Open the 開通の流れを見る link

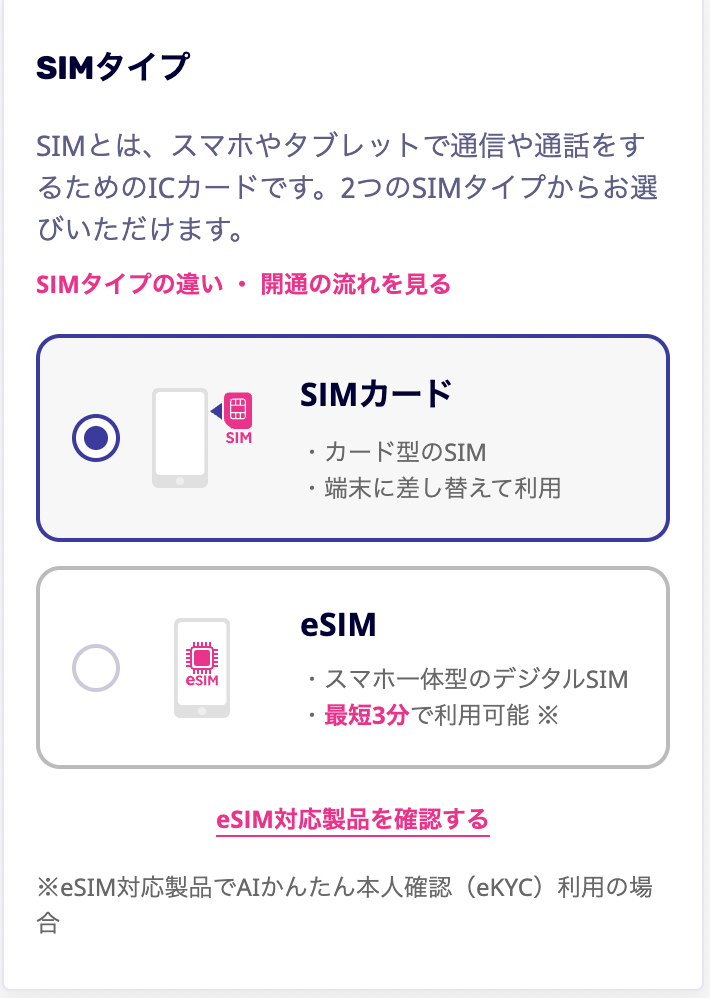click(x=356, y=285)
